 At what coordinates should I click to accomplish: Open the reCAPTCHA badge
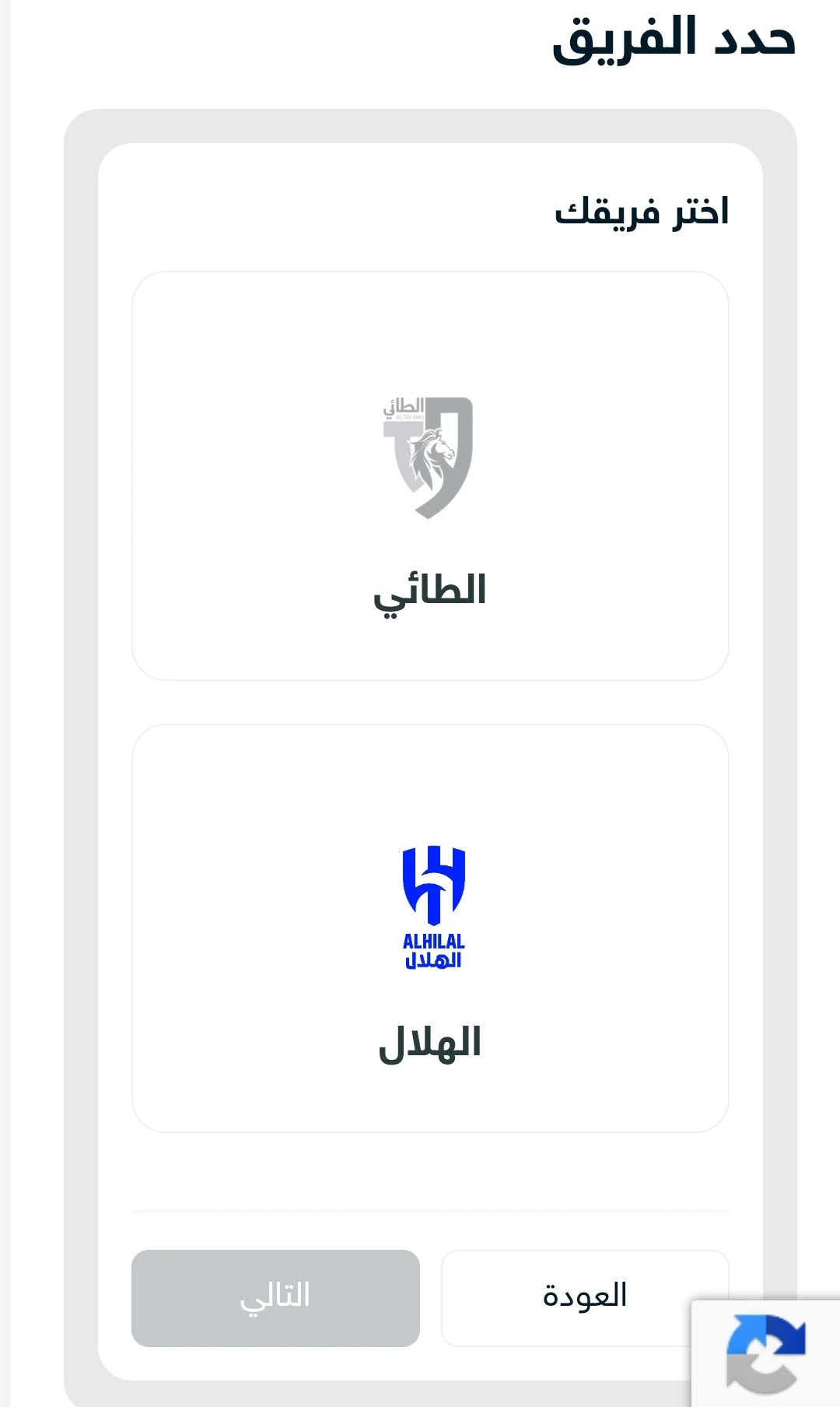coord(766,1353)
